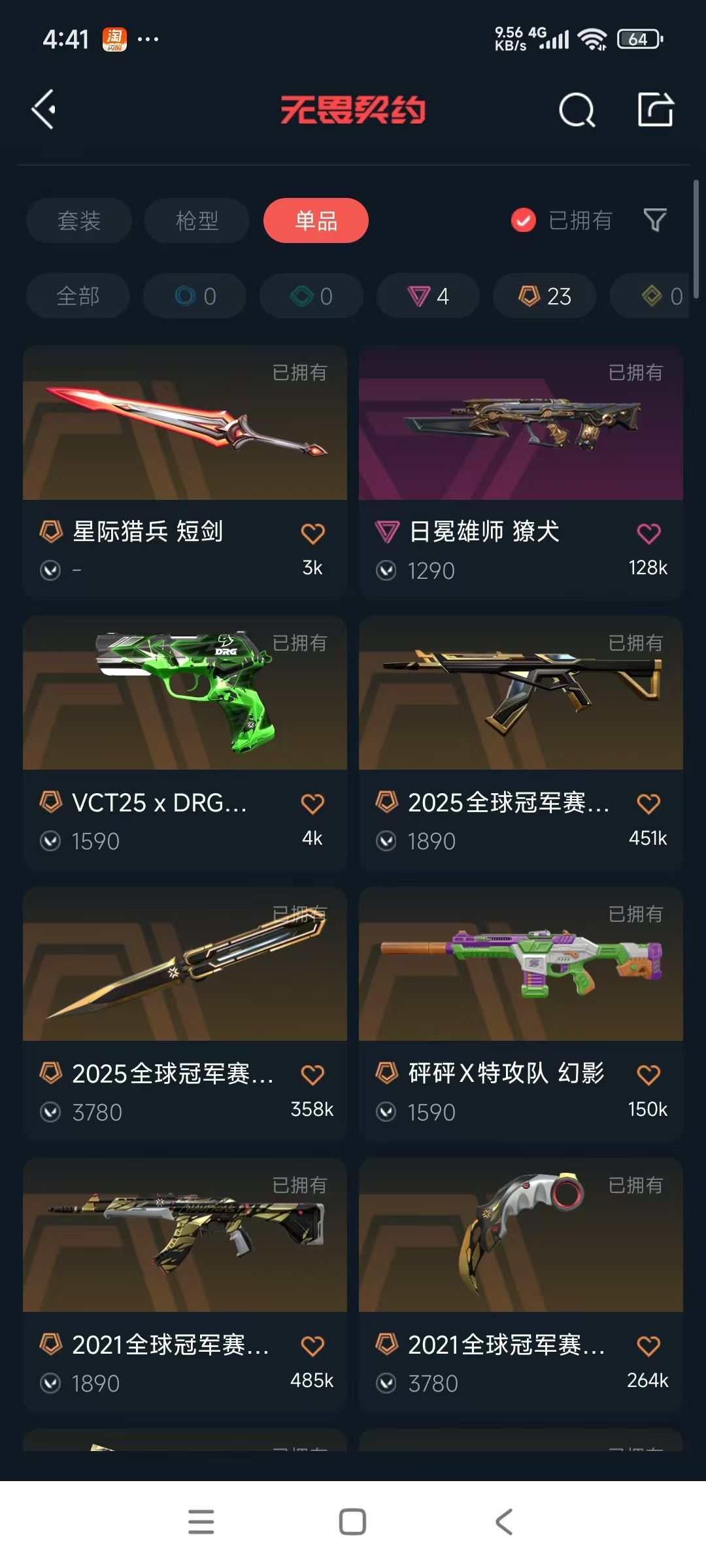Uncheck the 已拥有 filter checkbox
Viewport: 706px width, 1568px height.
click(x=523, y=221)
